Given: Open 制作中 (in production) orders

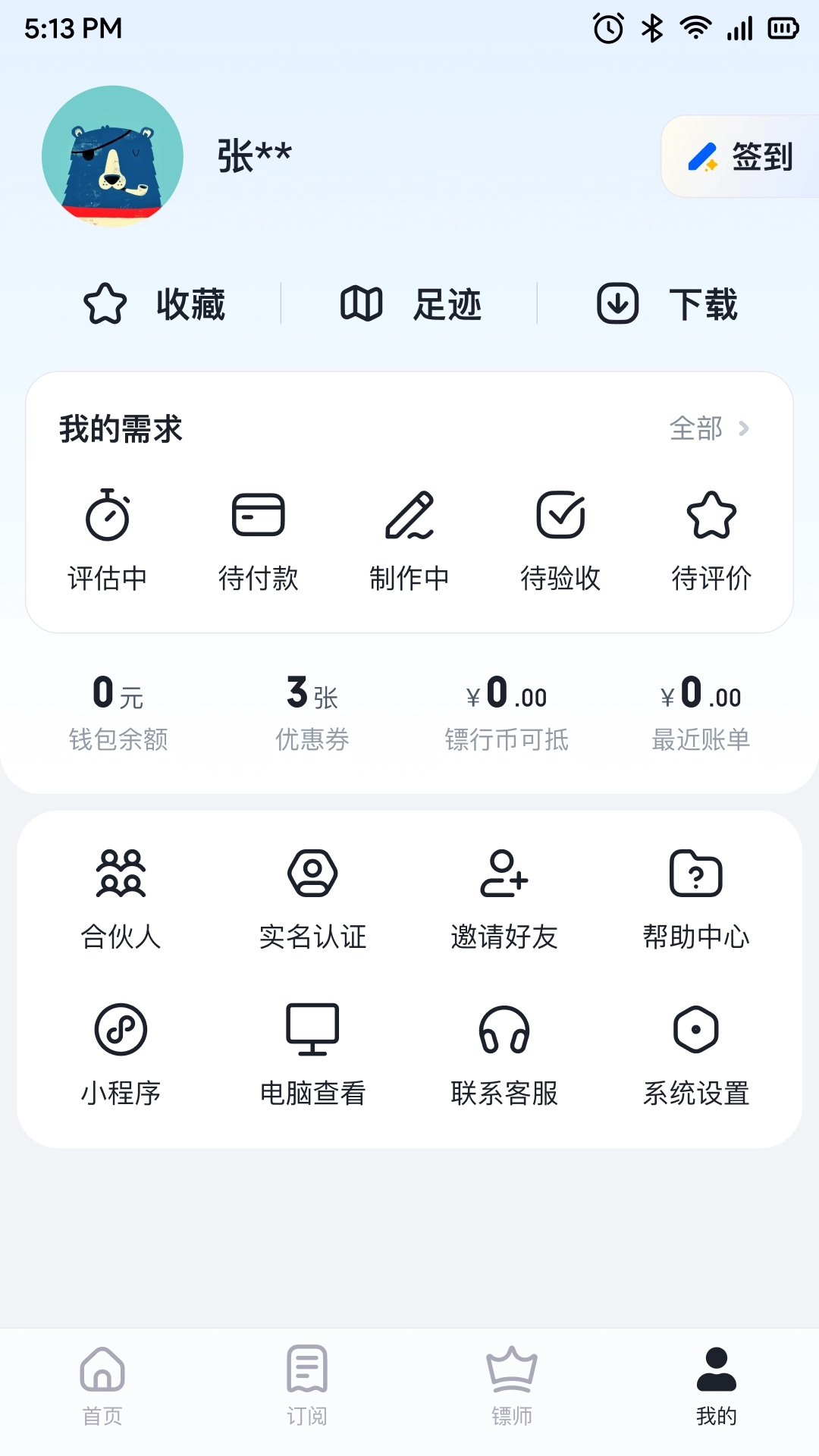Looking at the screenshot, I should (x=410, y=538).
